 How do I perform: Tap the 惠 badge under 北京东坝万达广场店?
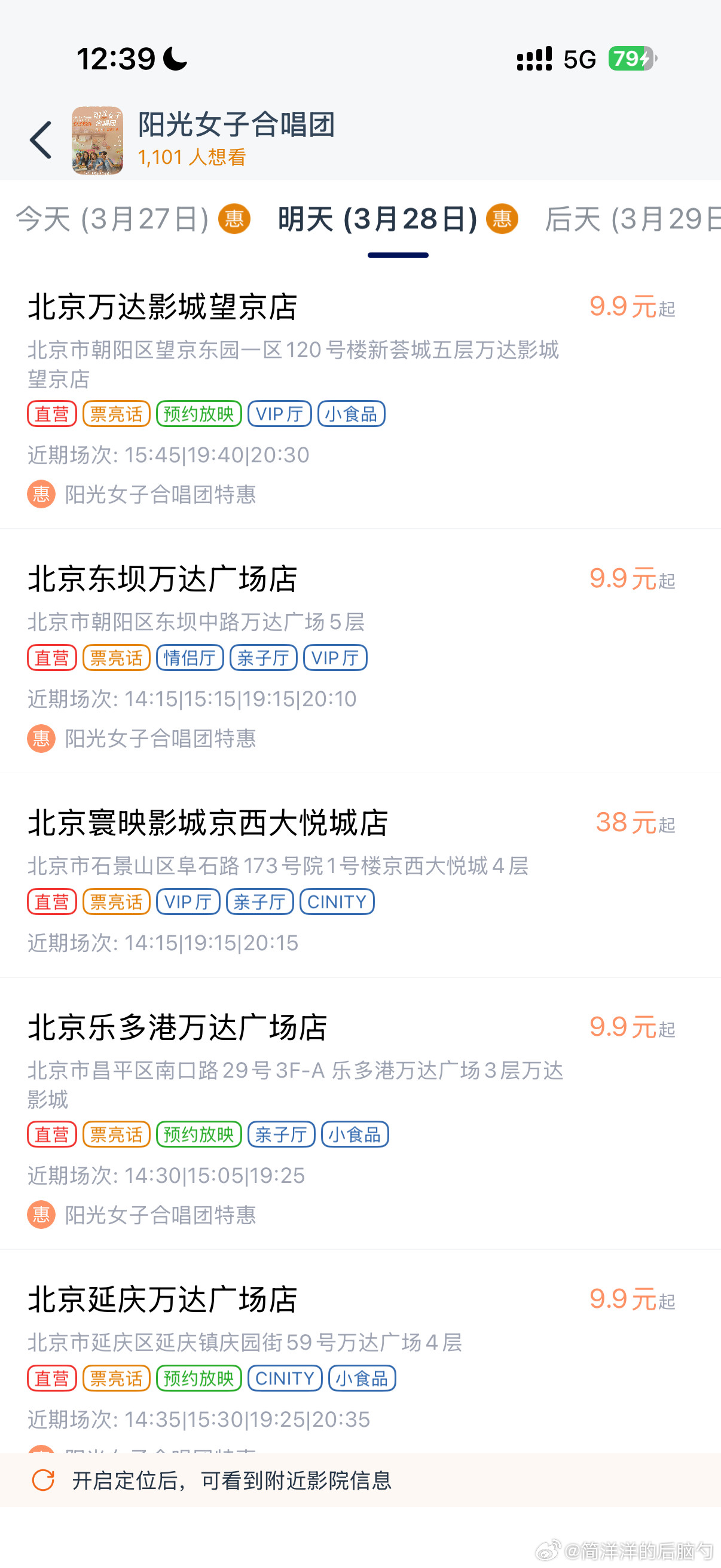(x=41, y=739)
